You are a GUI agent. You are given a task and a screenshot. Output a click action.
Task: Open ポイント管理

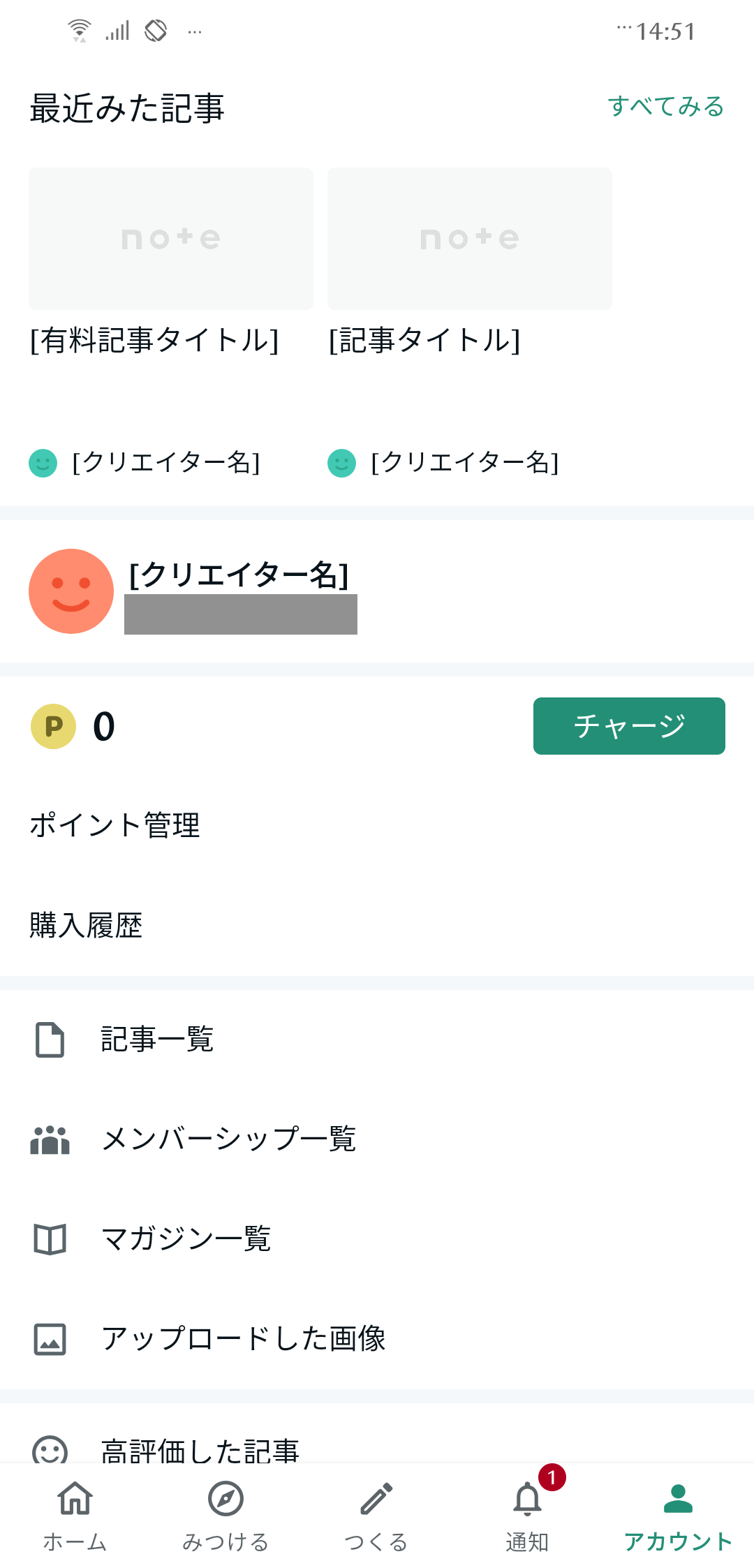click(114, 825)
